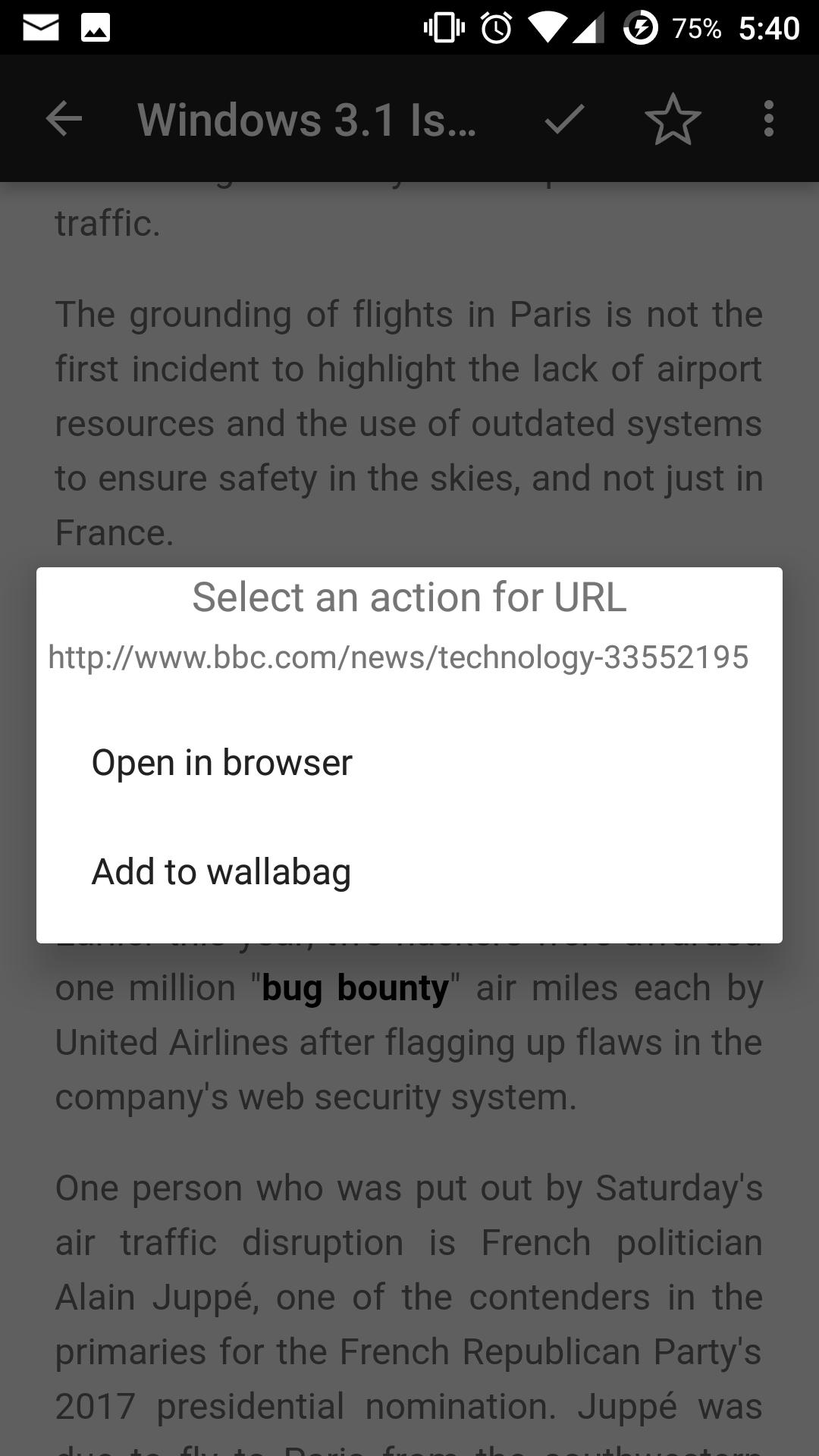Choose Add to wallabag
The height and width of the screenshot is (1456, 819).
tap(221, 872)
